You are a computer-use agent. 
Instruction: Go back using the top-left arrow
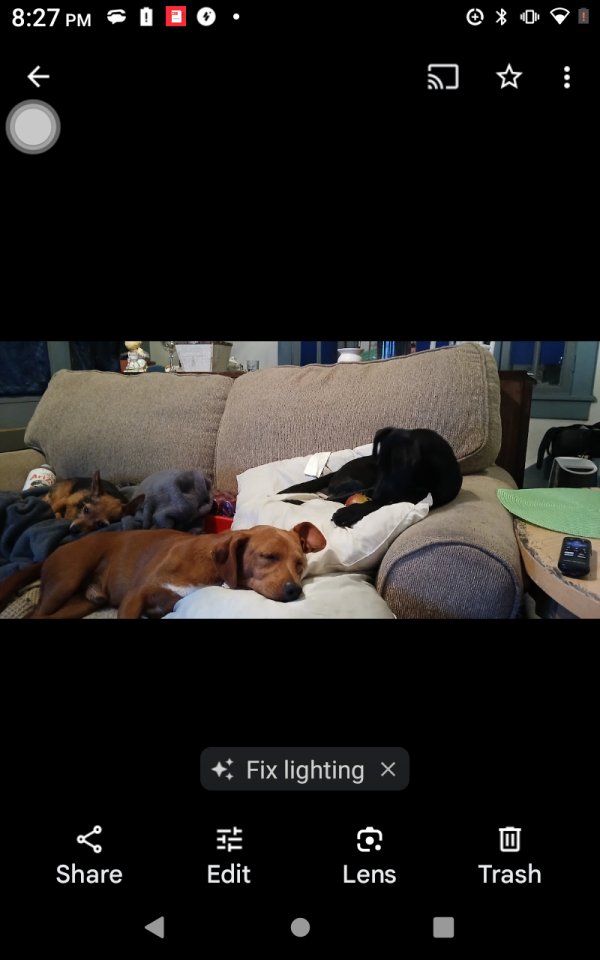(38, 76)
